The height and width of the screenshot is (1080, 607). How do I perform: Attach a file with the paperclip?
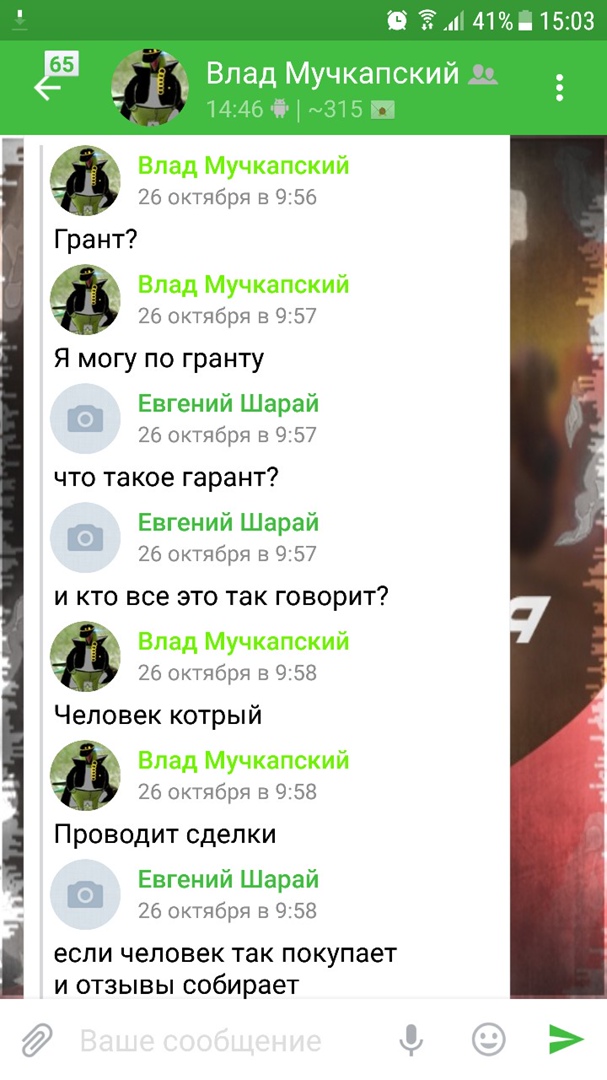(x=37, y=1040)
